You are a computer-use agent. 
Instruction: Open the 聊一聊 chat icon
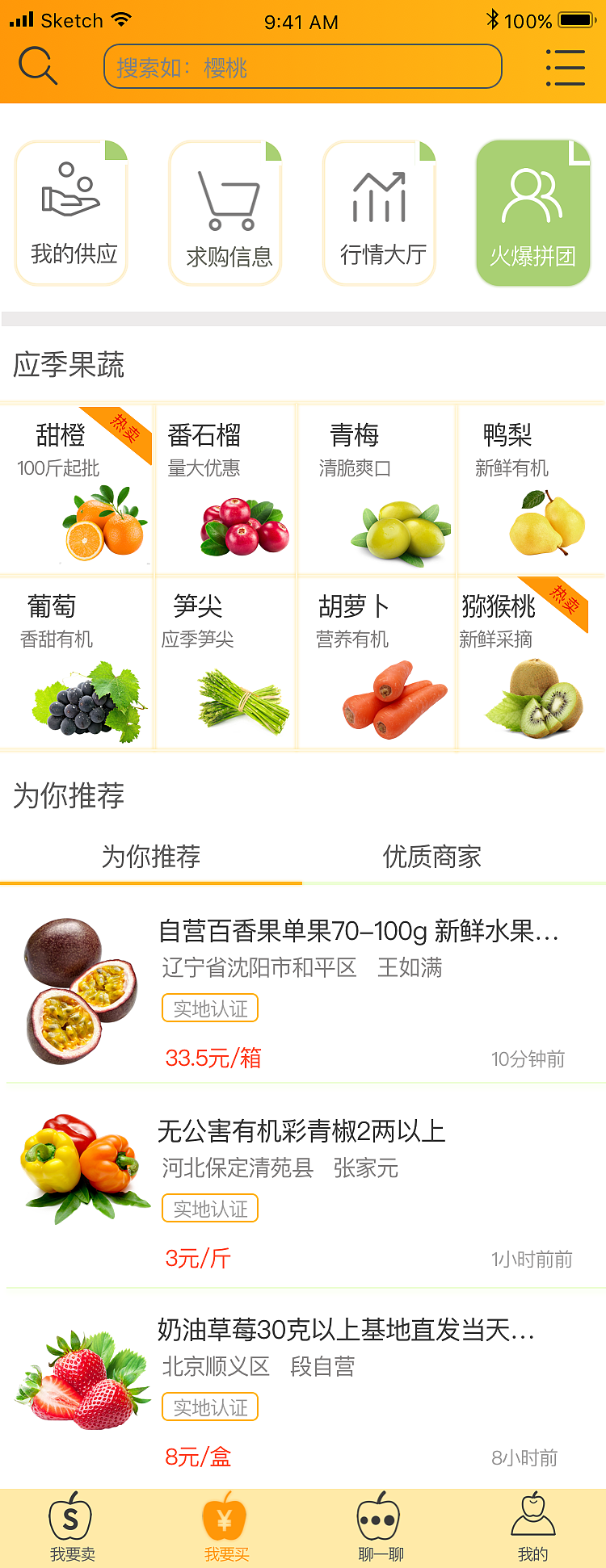[x=380, y=1517]
